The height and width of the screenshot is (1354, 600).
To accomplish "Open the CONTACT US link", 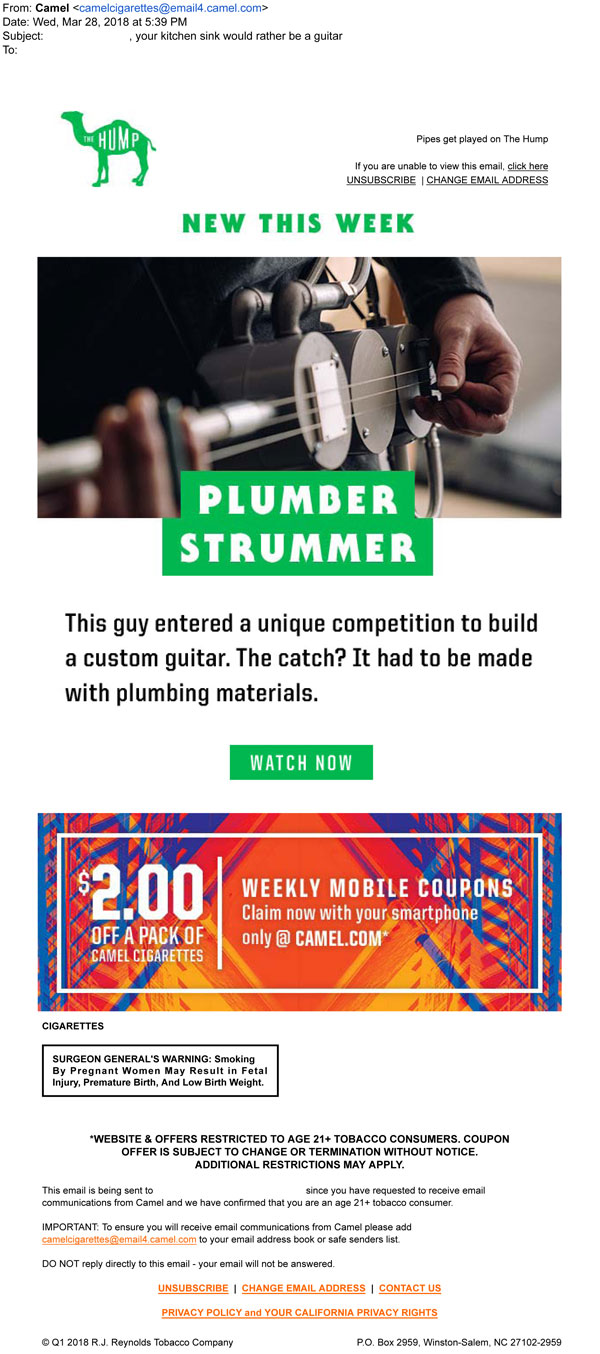I will tap(410, 1288).
